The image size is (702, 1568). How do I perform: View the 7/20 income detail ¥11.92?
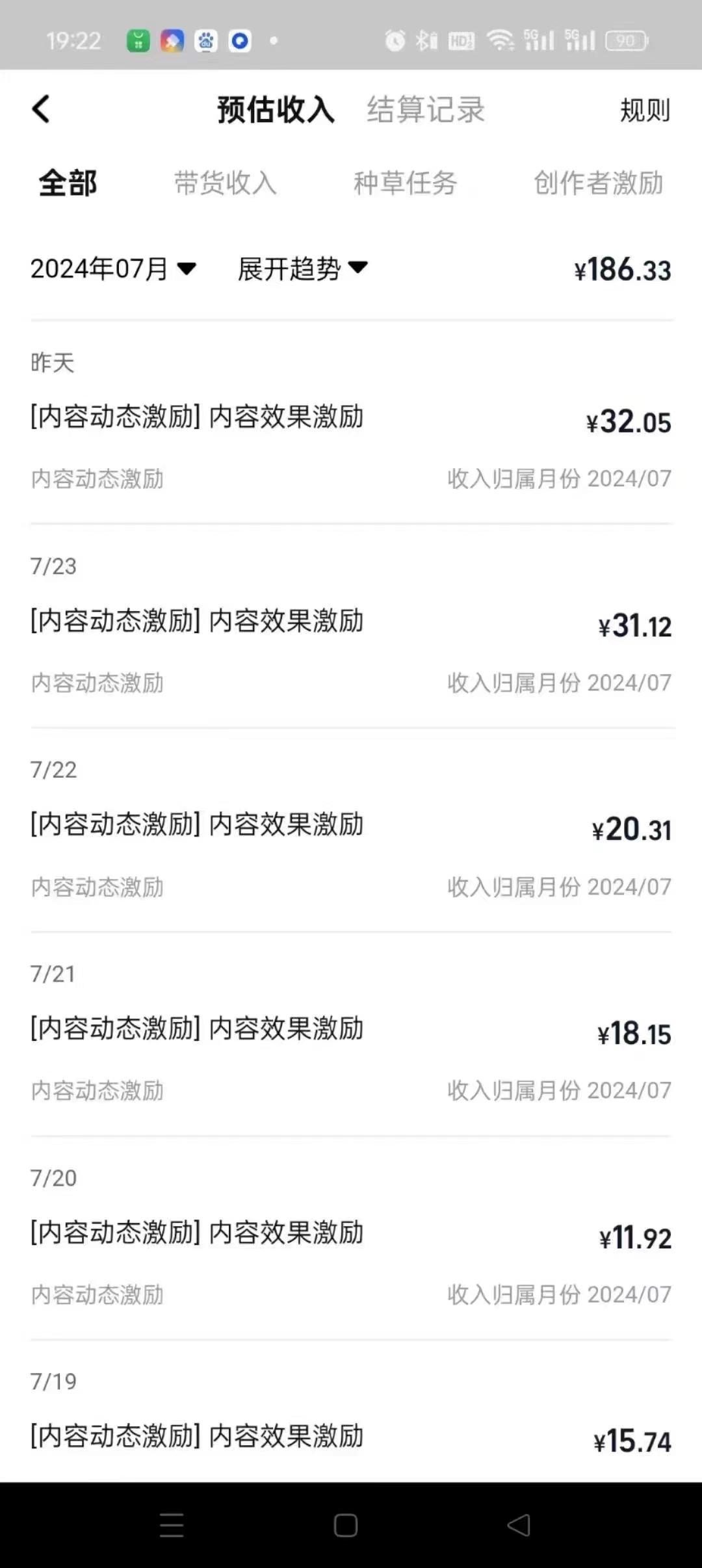coord(351,1255)
